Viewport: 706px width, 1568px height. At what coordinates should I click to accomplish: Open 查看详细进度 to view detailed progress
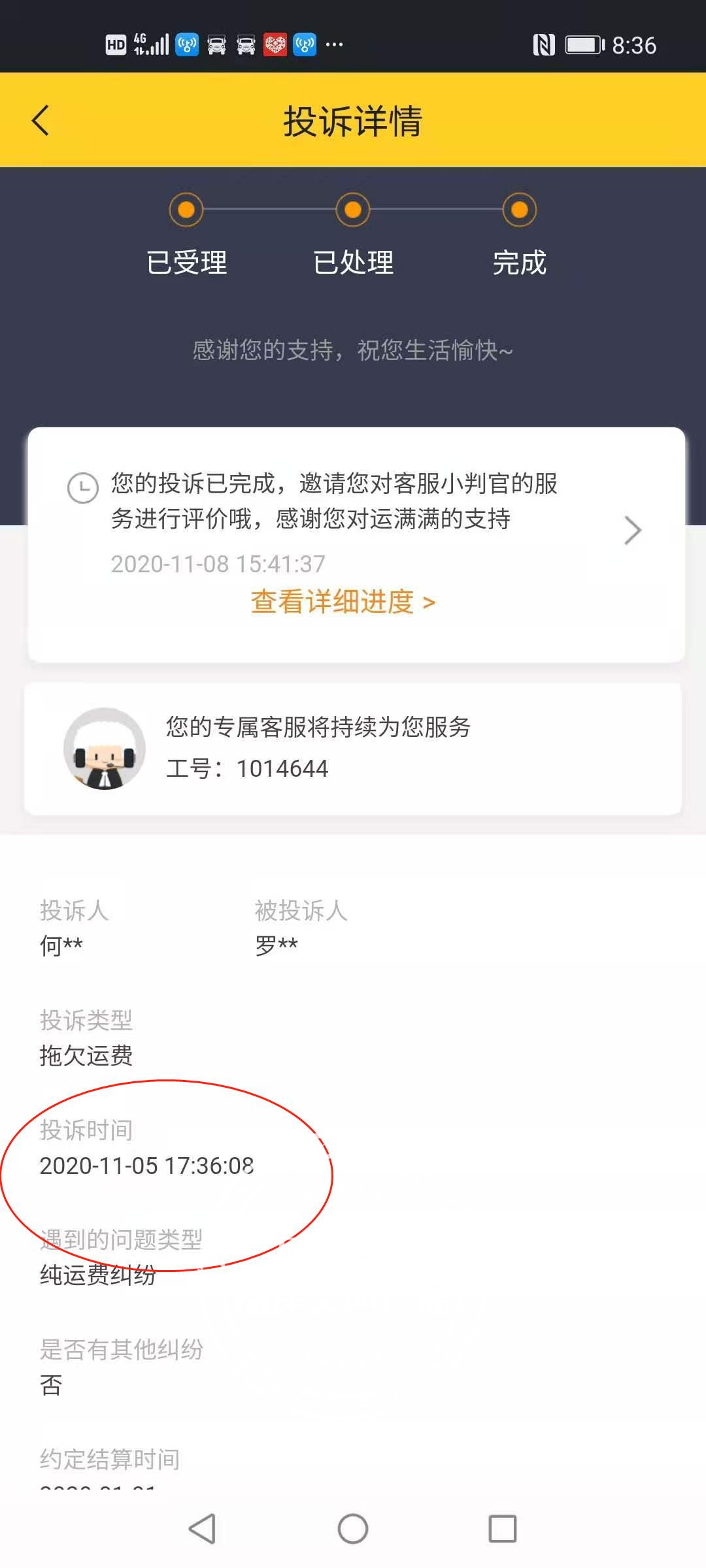point(341,602)
